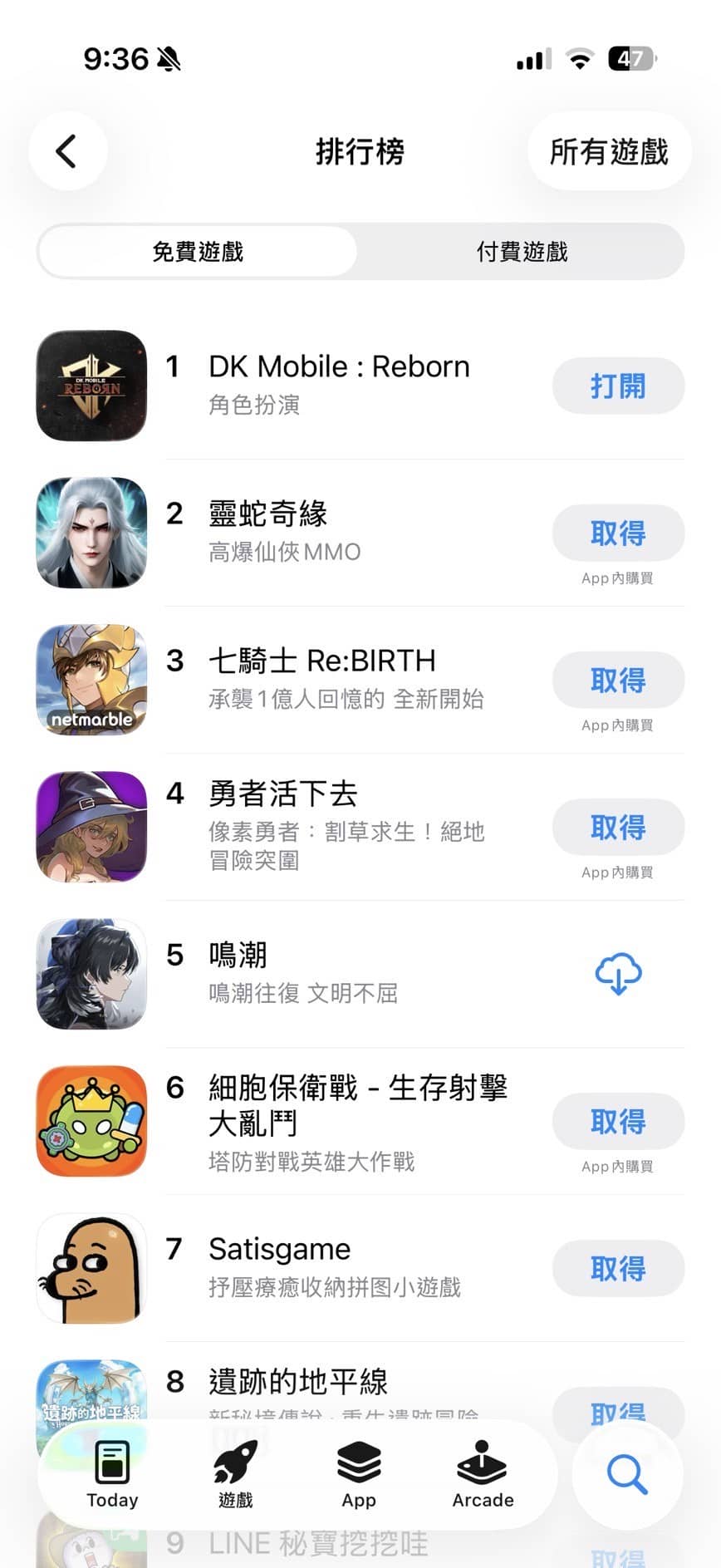Open the App section from bottom bar
Image resolution: width=721 pixels, height=1568 pixels.
tap(358, 1475)
